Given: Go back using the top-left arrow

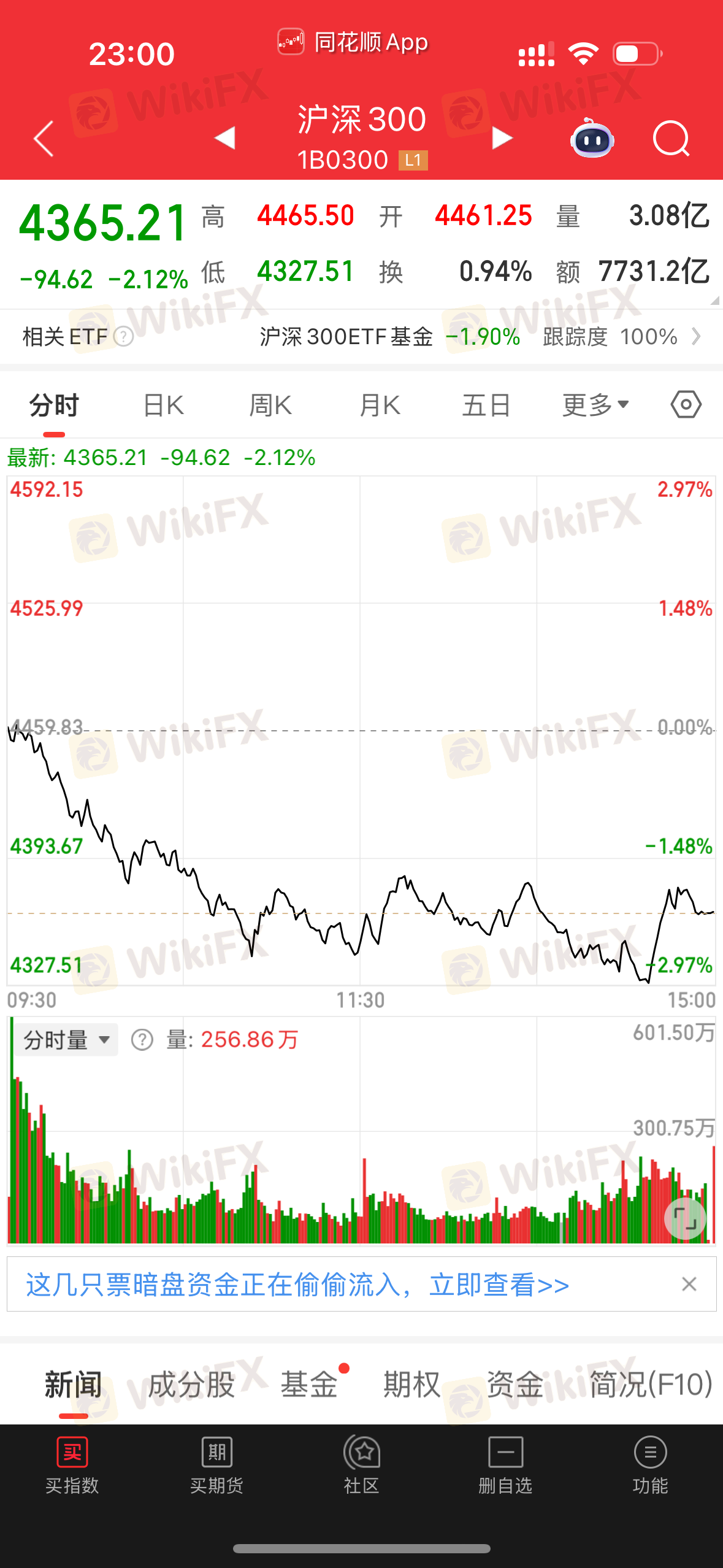Looking at the screenshot, I should pos(44,139).
